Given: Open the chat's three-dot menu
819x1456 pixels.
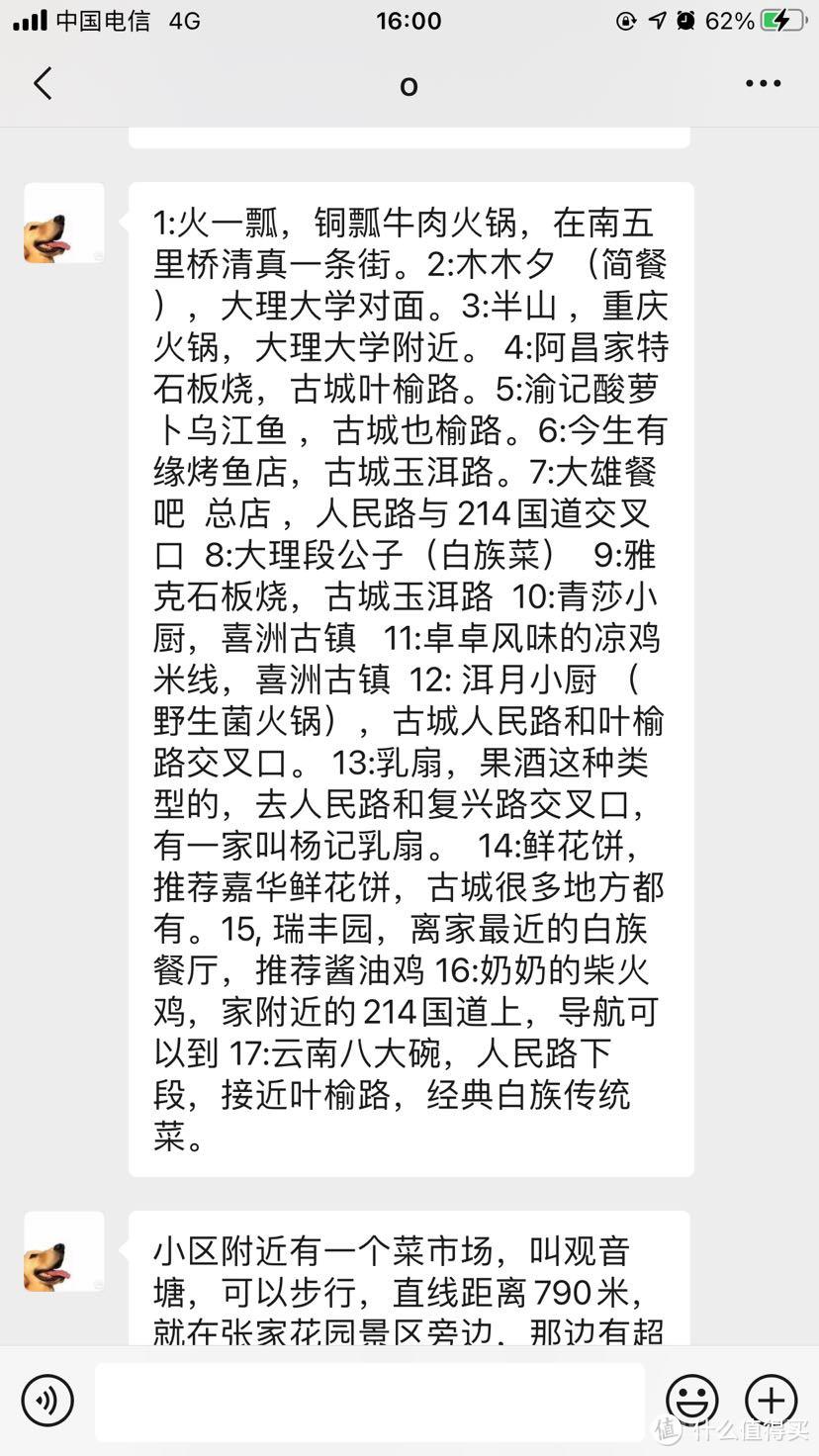Looking at the screenshot, I should [763, 84].
